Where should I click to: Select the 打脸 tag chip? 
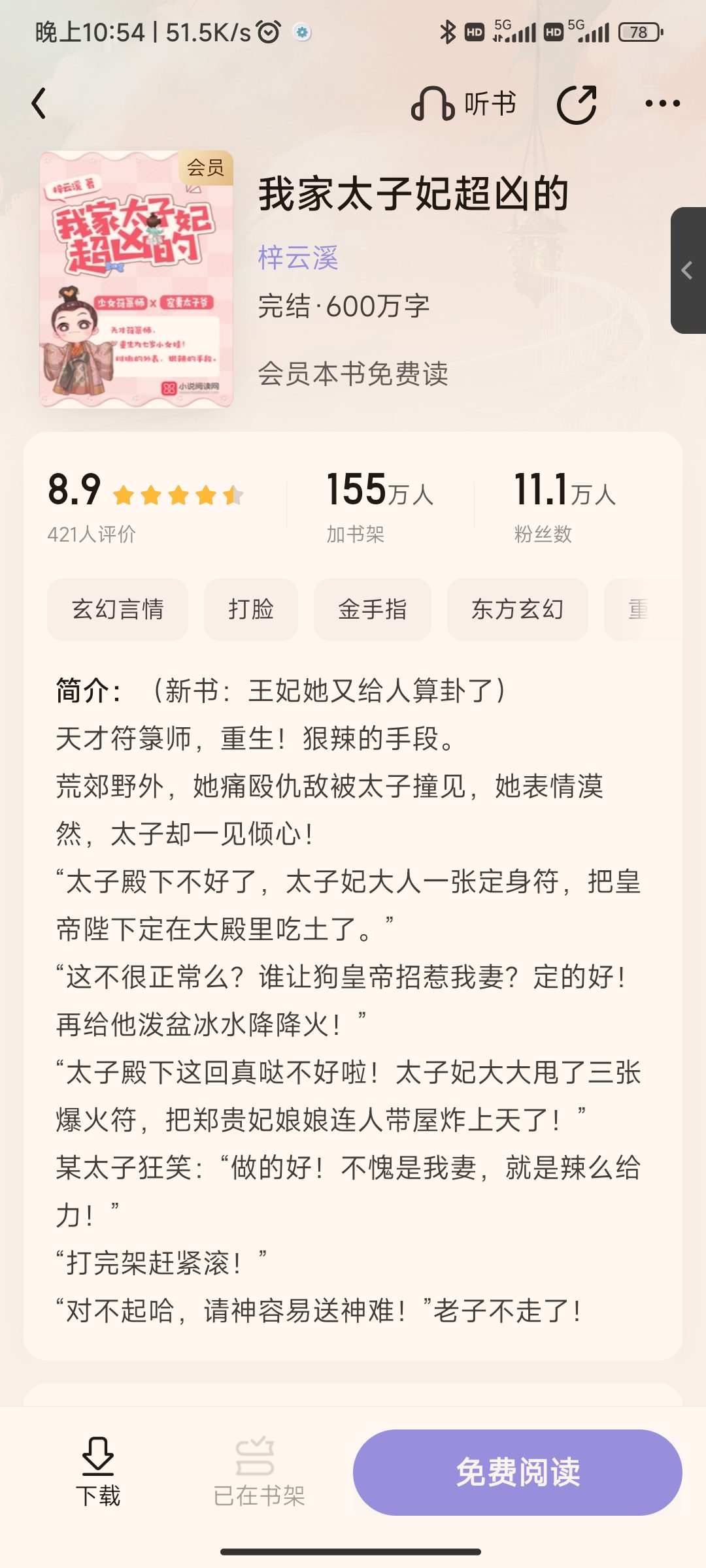[x=251, y=609]
